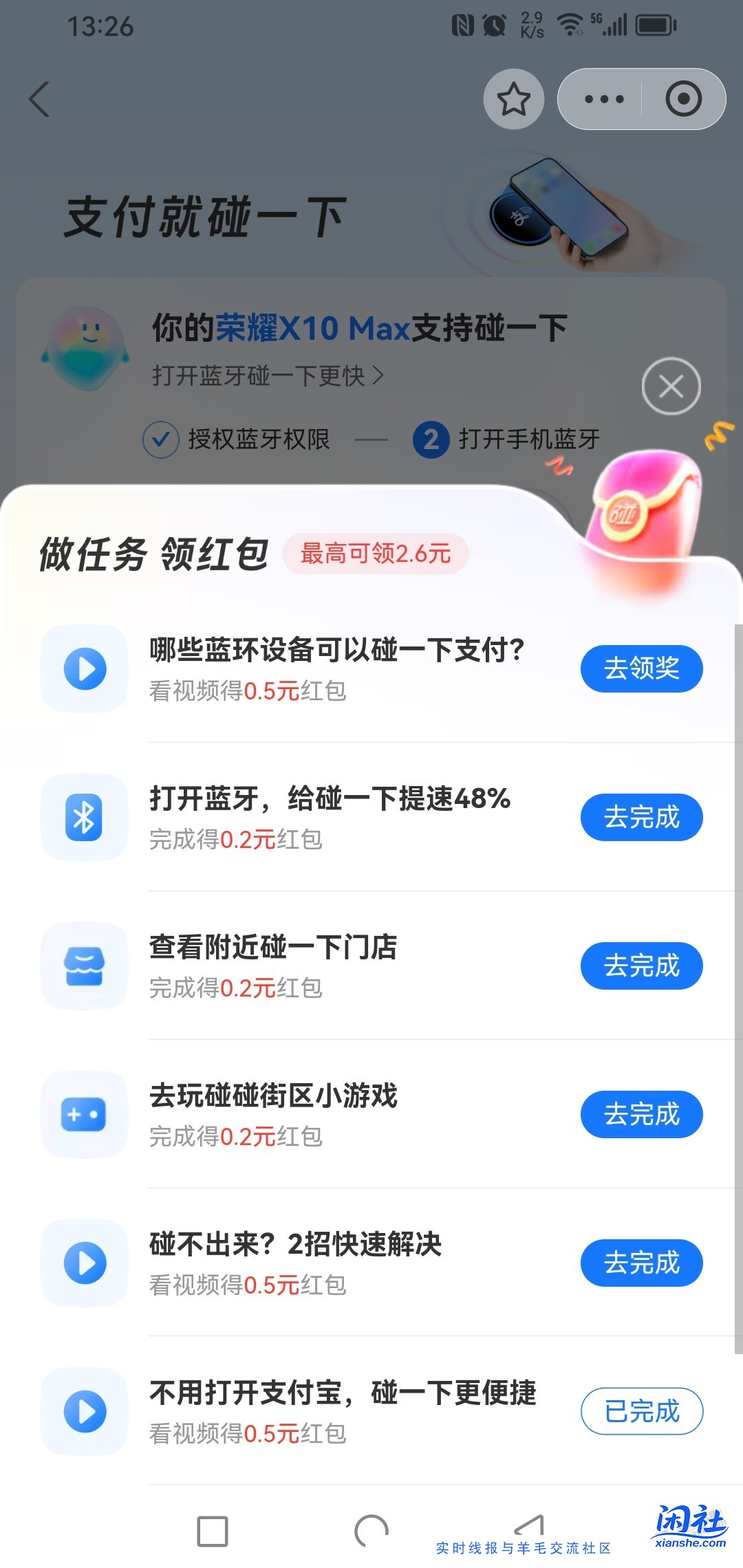The width and height of the screenshot is (743, 1568).
Task: Click the video play icon for 哪些蓝环设备 task
Action: [84, 668]
